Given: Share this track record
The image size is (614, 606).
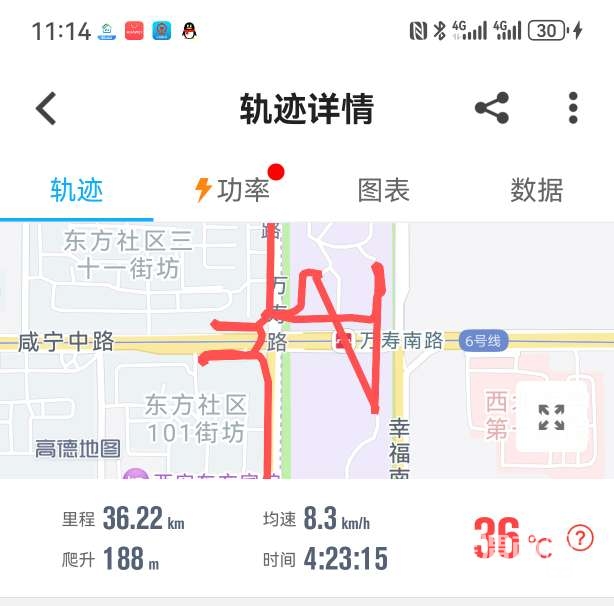Looking at the screenshot, I should pos(491,108).
